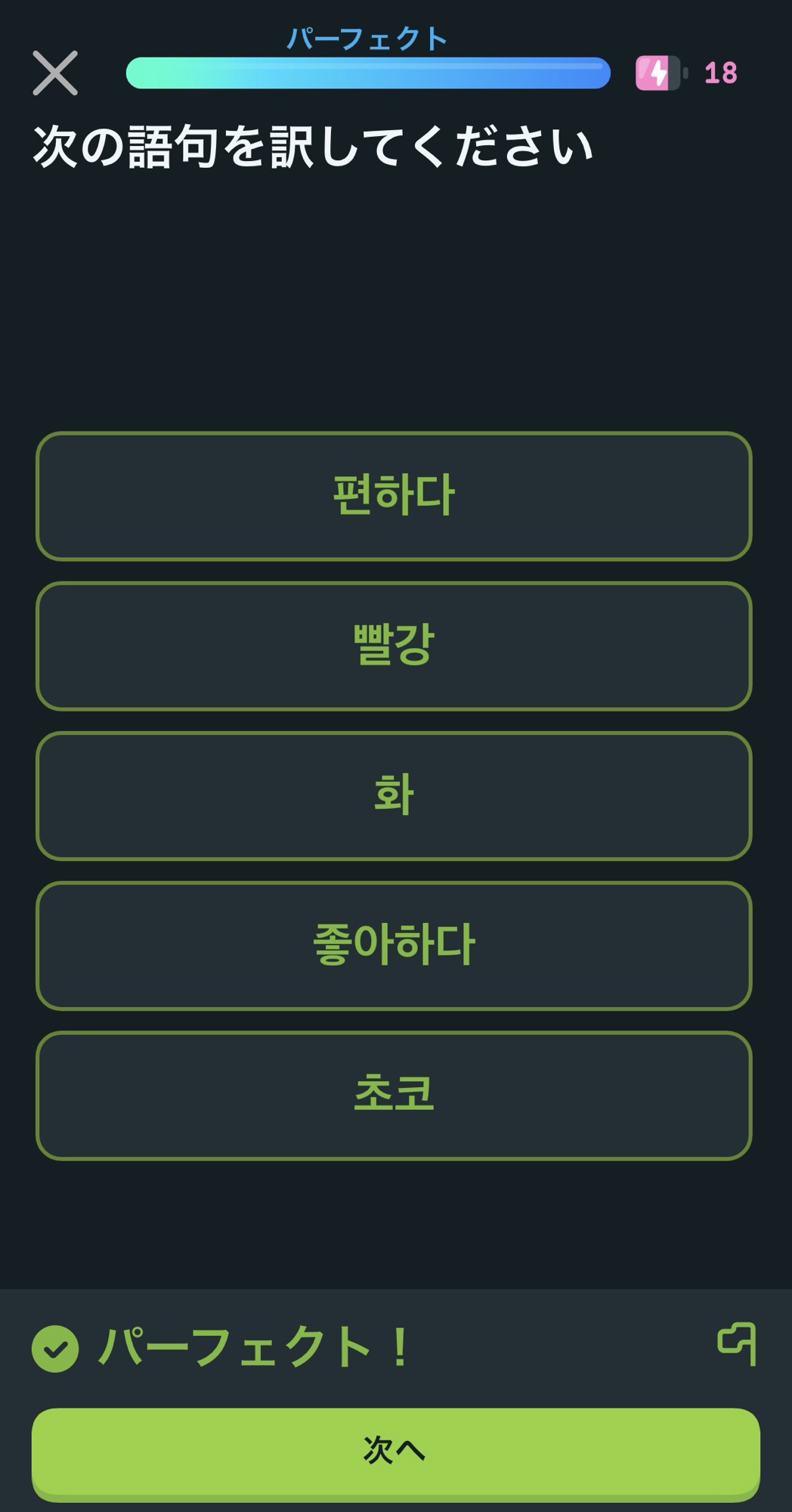This screenshot has width=792, height=1512.
Task: Select the 편하다 answer card
Action: [394, 496]
